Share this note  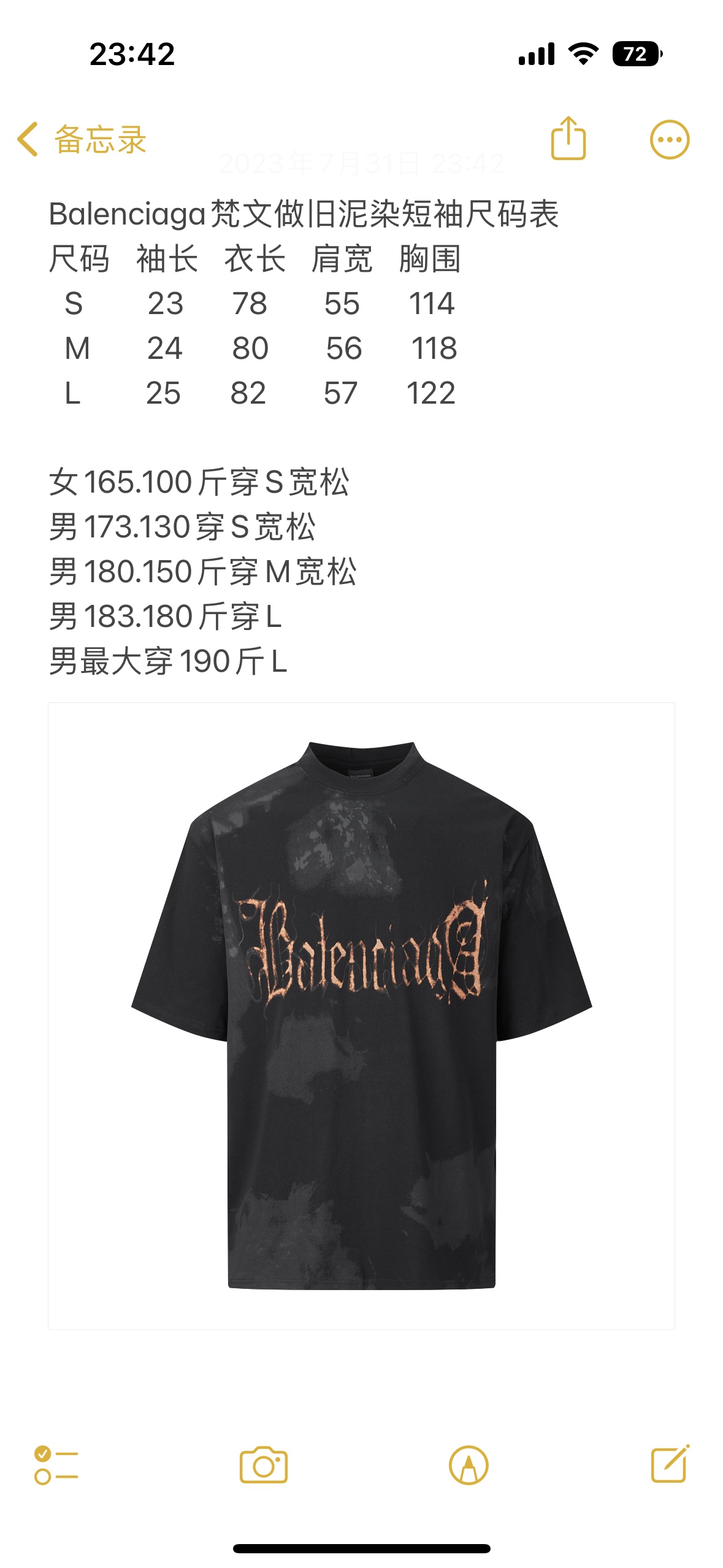point(568,139)
